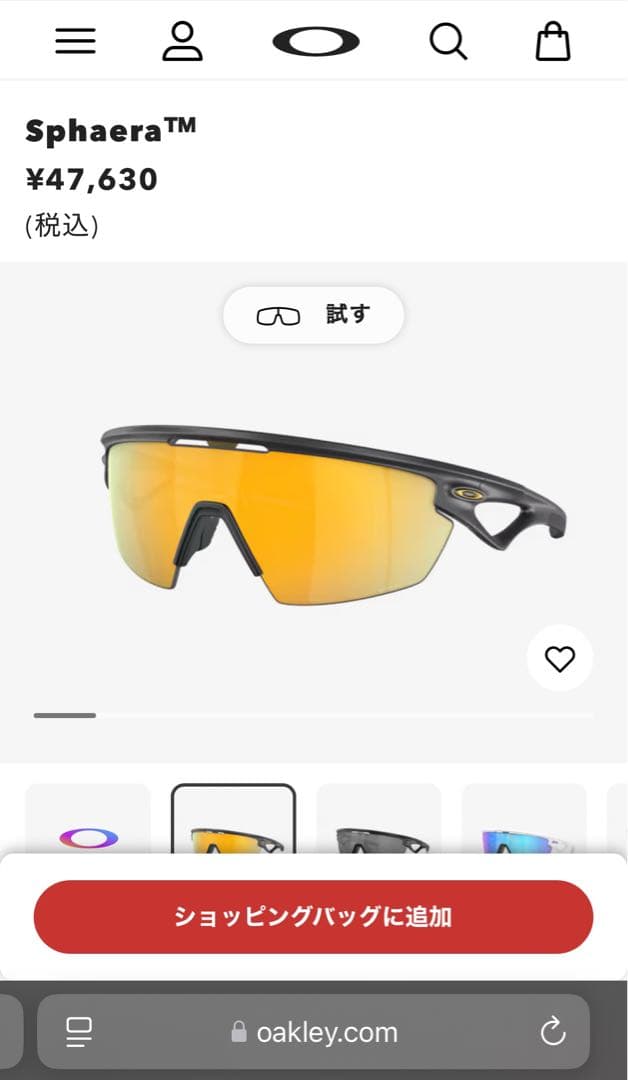Open the account profile icon
The width and height of the screenshot is (628, 1080).
pyautogui.click(x=182, y=41)
